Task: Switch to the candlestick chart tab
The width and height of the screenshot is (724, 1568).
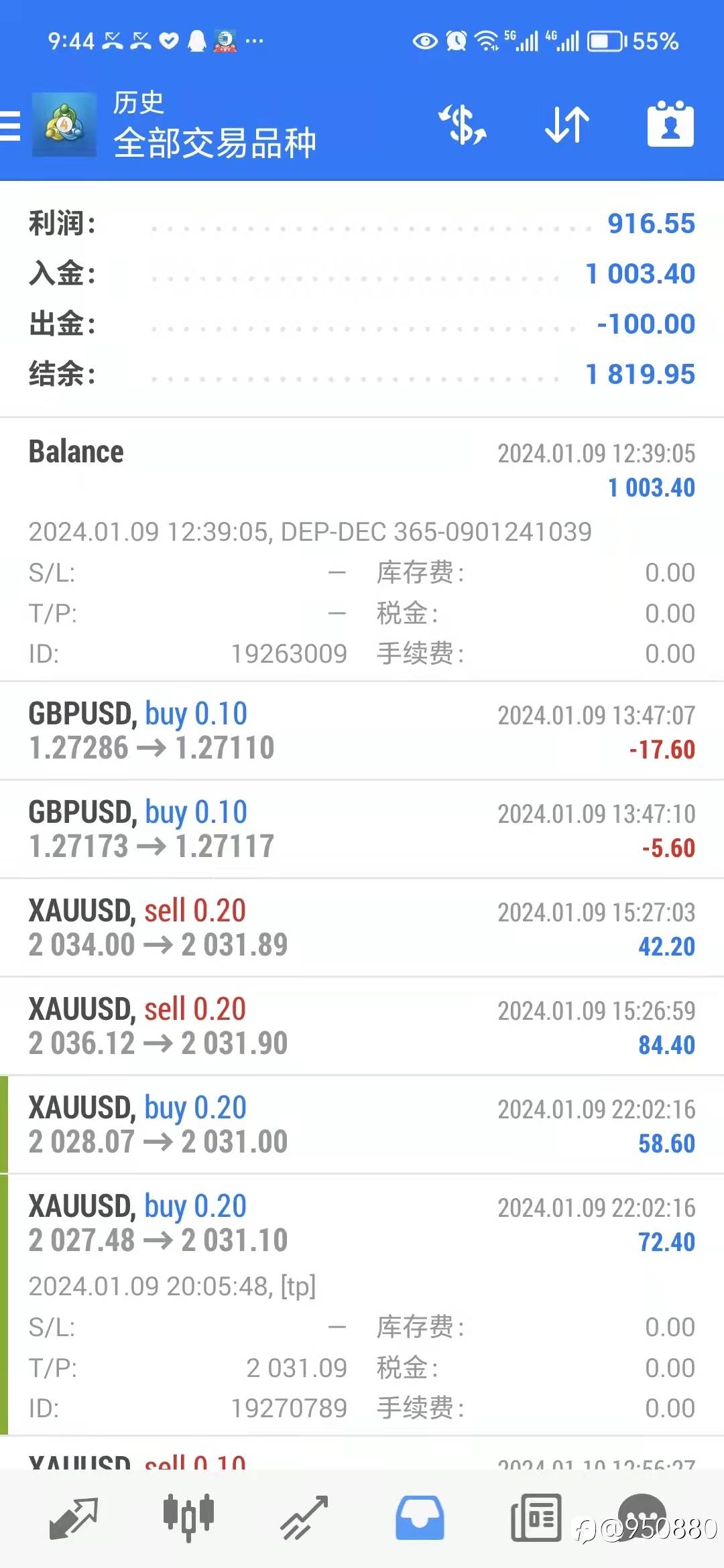Action: tap(188, 1518)
